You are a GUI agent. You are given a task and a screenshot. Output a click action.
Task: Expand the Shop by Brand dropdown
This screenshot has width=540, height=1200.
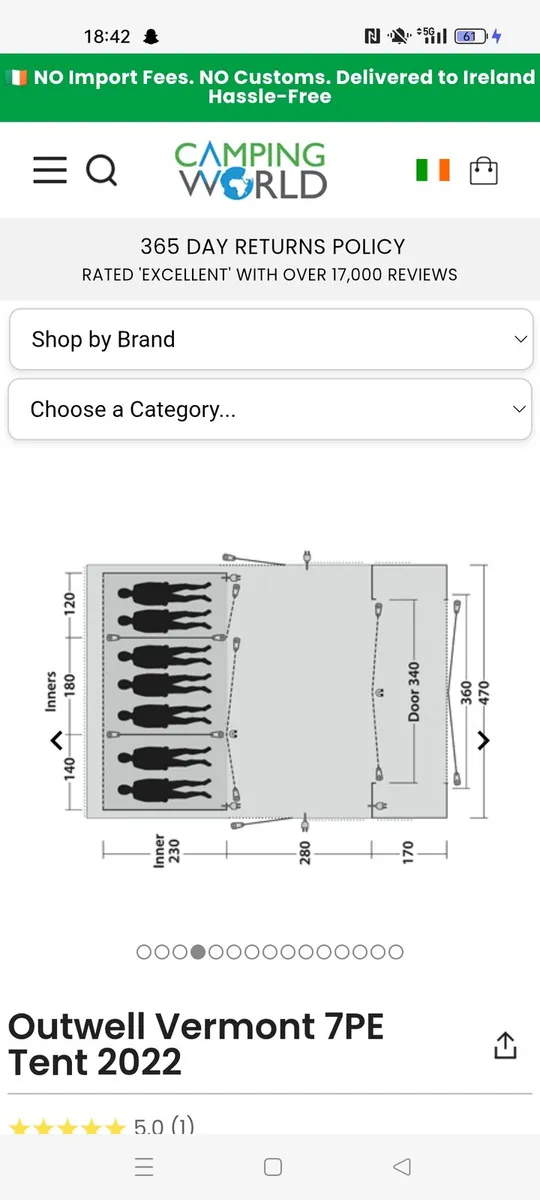click(270, 339)
